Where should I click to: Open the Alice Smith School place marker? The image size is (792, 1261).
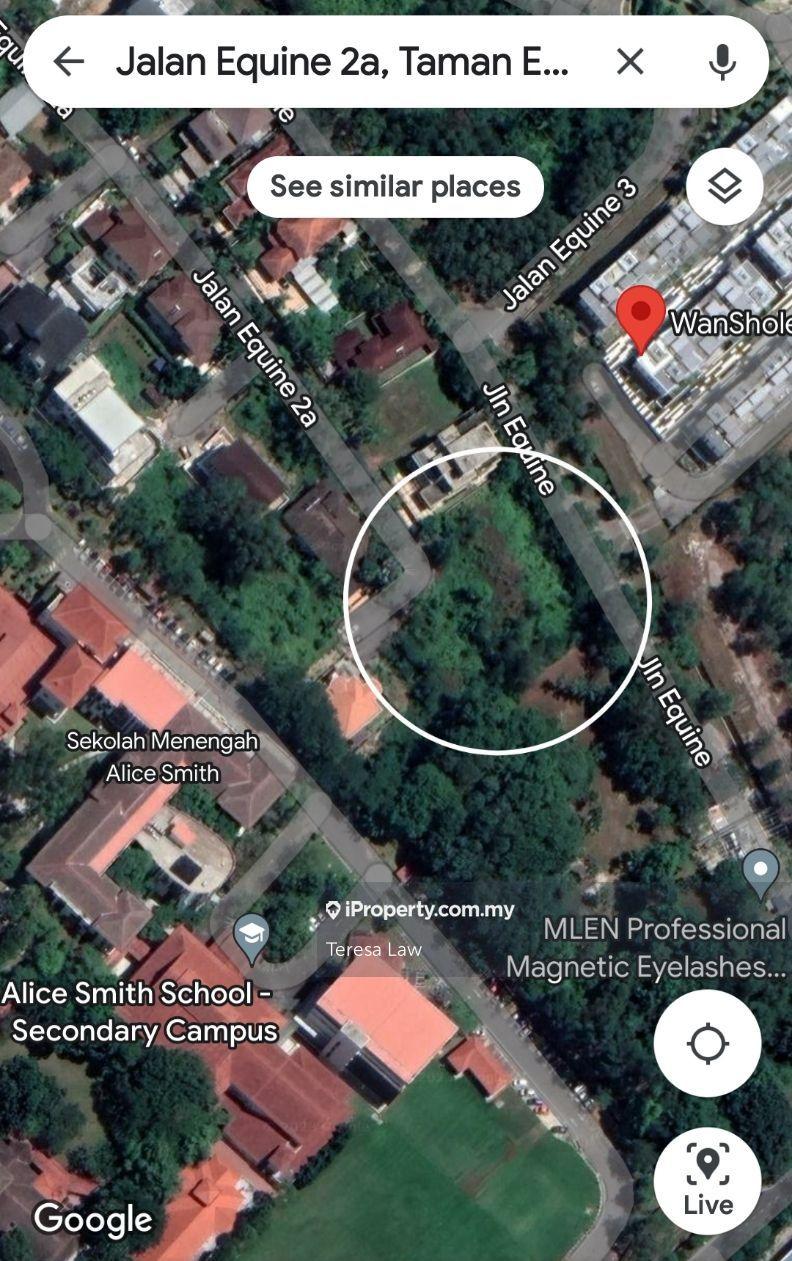[x=250, y=937]
